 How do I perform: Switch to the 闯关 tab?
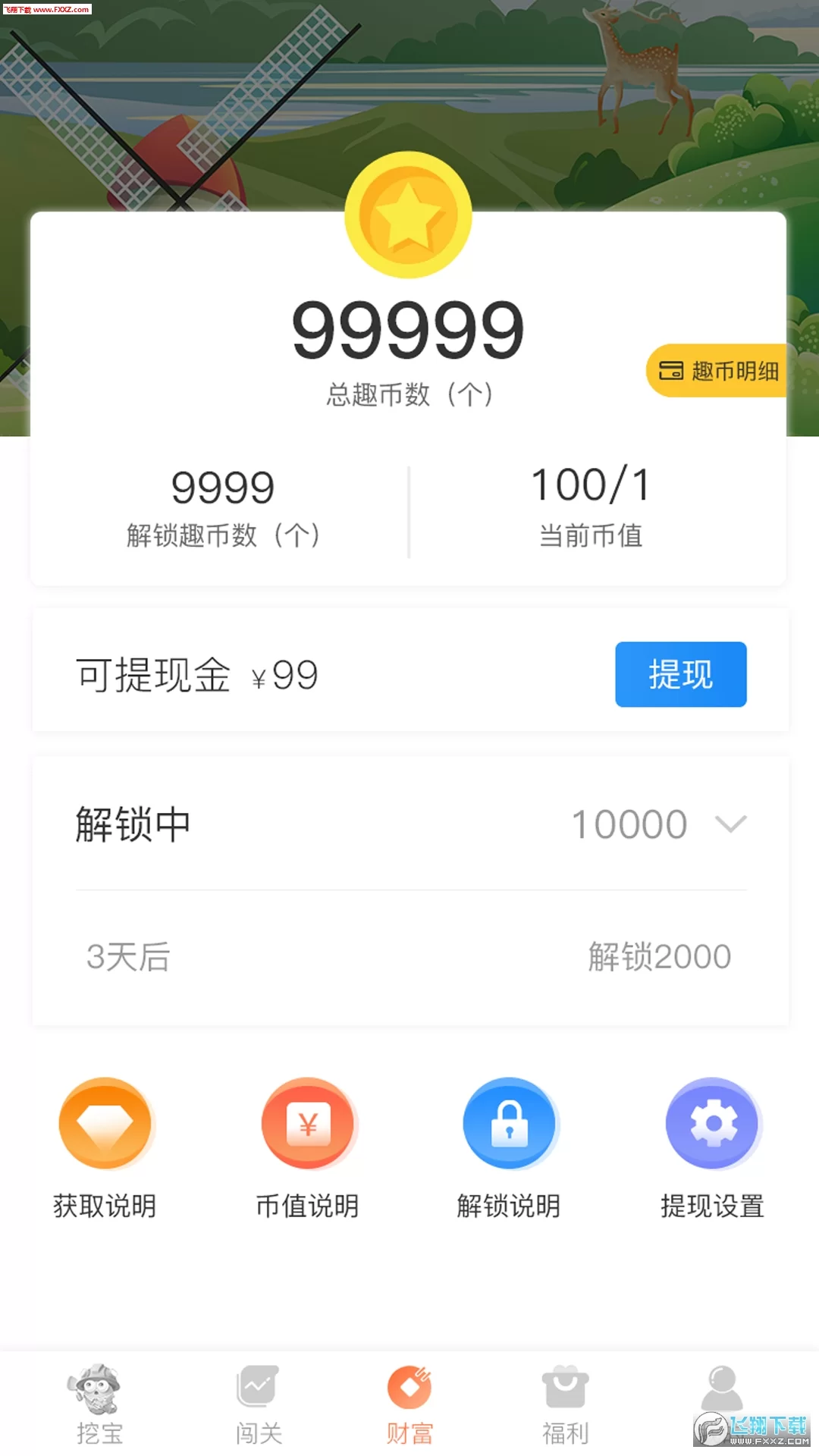tap(258, 1404)
